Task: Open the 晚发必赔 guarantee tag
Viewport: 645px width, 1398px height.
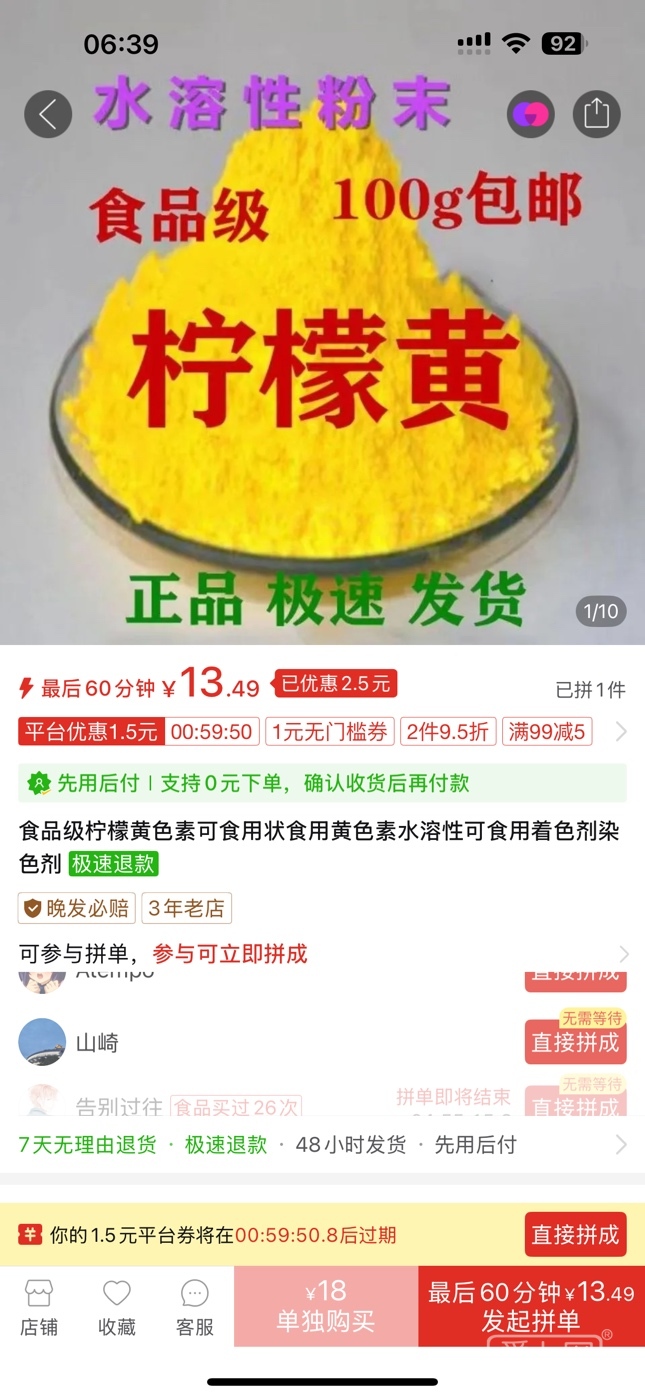Action: tap(77, 908)
